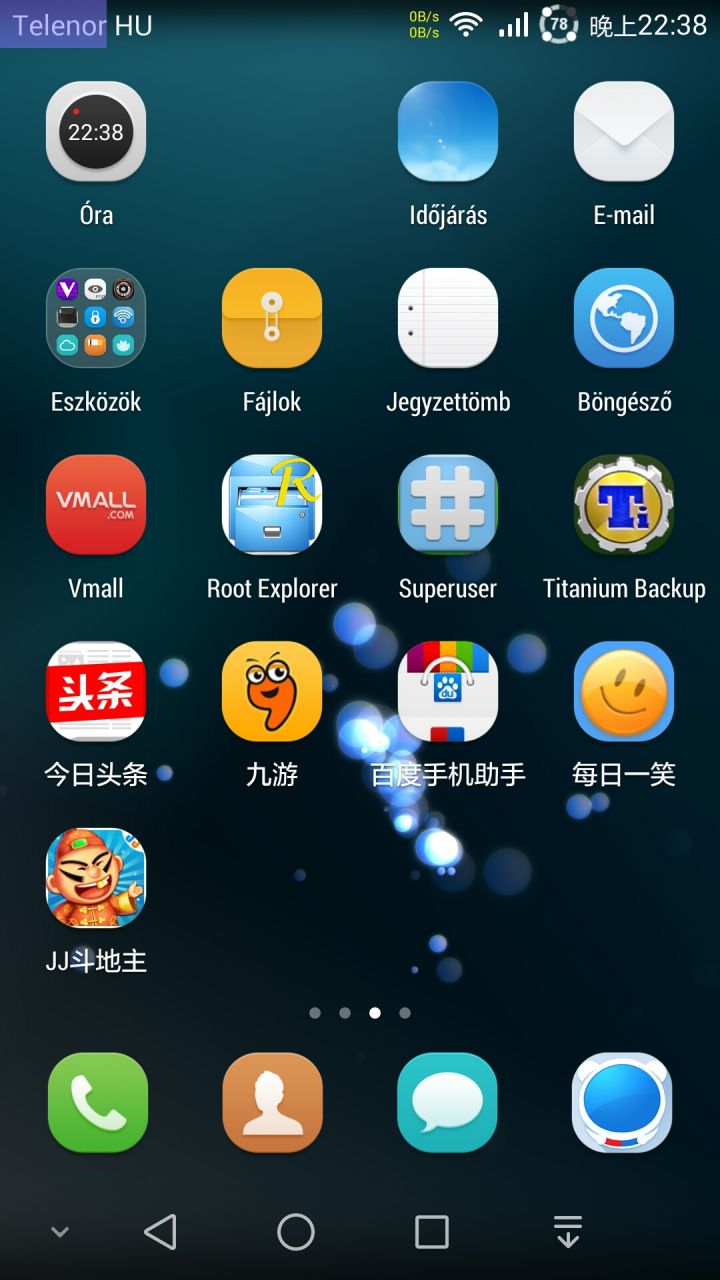
Task: Open the phone dialer in the dock
Action: pos(98,1102)
